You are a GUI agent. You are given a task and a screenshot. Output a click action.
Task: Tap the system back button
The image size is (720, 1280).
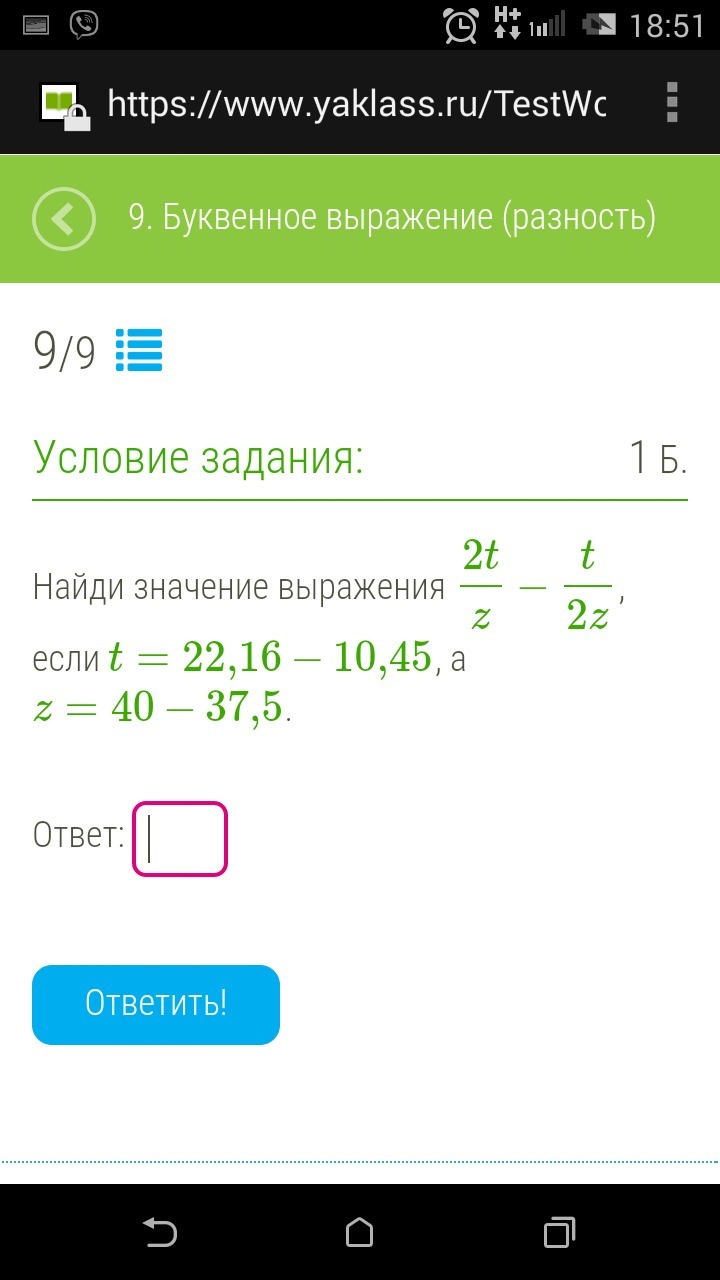tap(160, 1232)
